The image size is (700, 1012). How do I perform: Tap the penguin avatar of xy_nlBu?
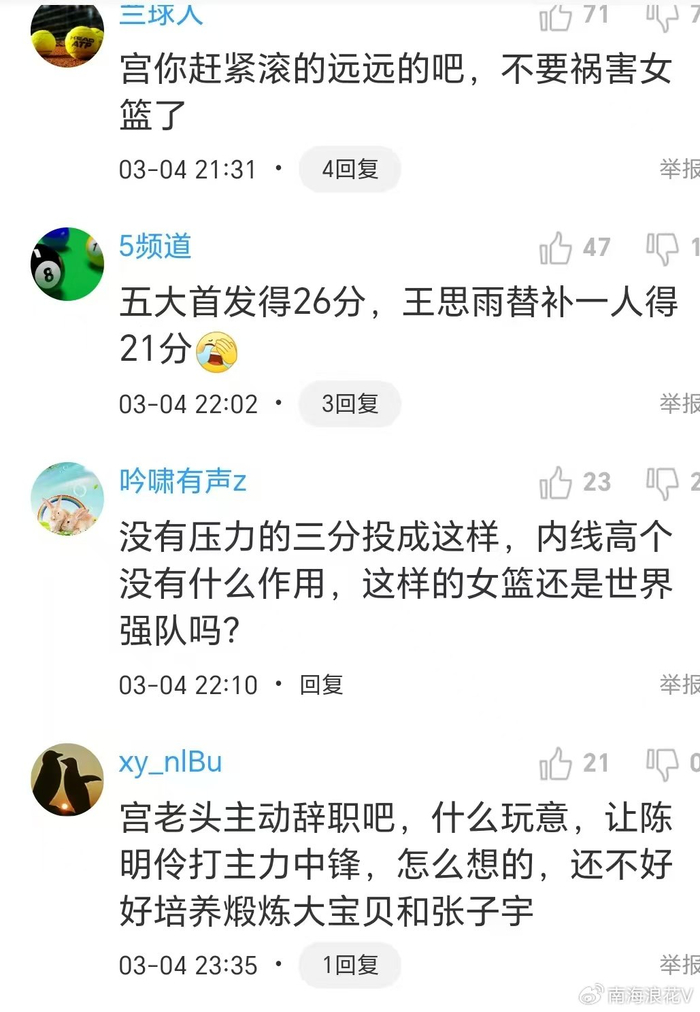point(67,780)
